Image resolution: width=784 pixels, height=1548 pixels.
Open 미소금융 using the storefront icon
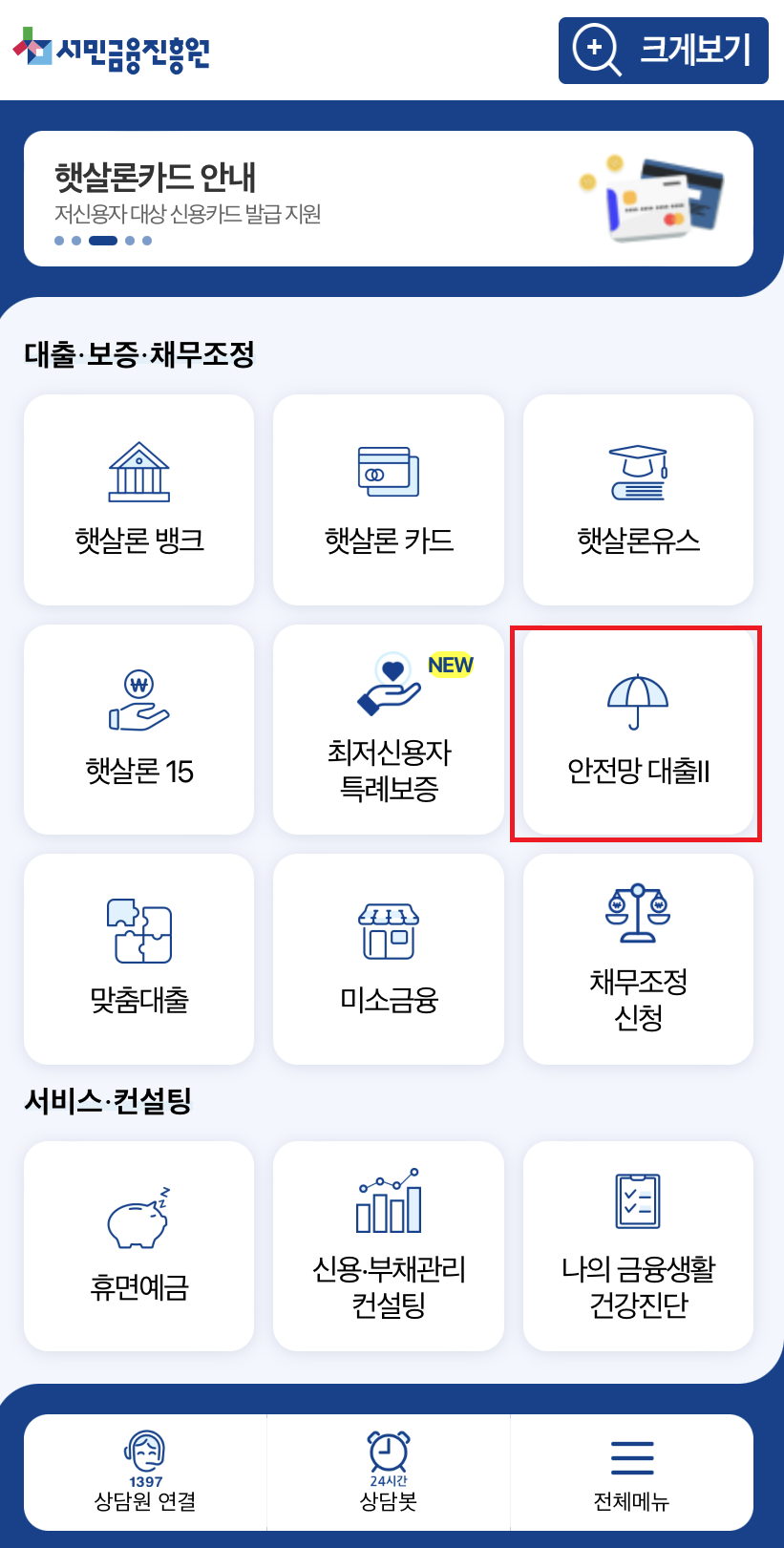click(388, 931)
